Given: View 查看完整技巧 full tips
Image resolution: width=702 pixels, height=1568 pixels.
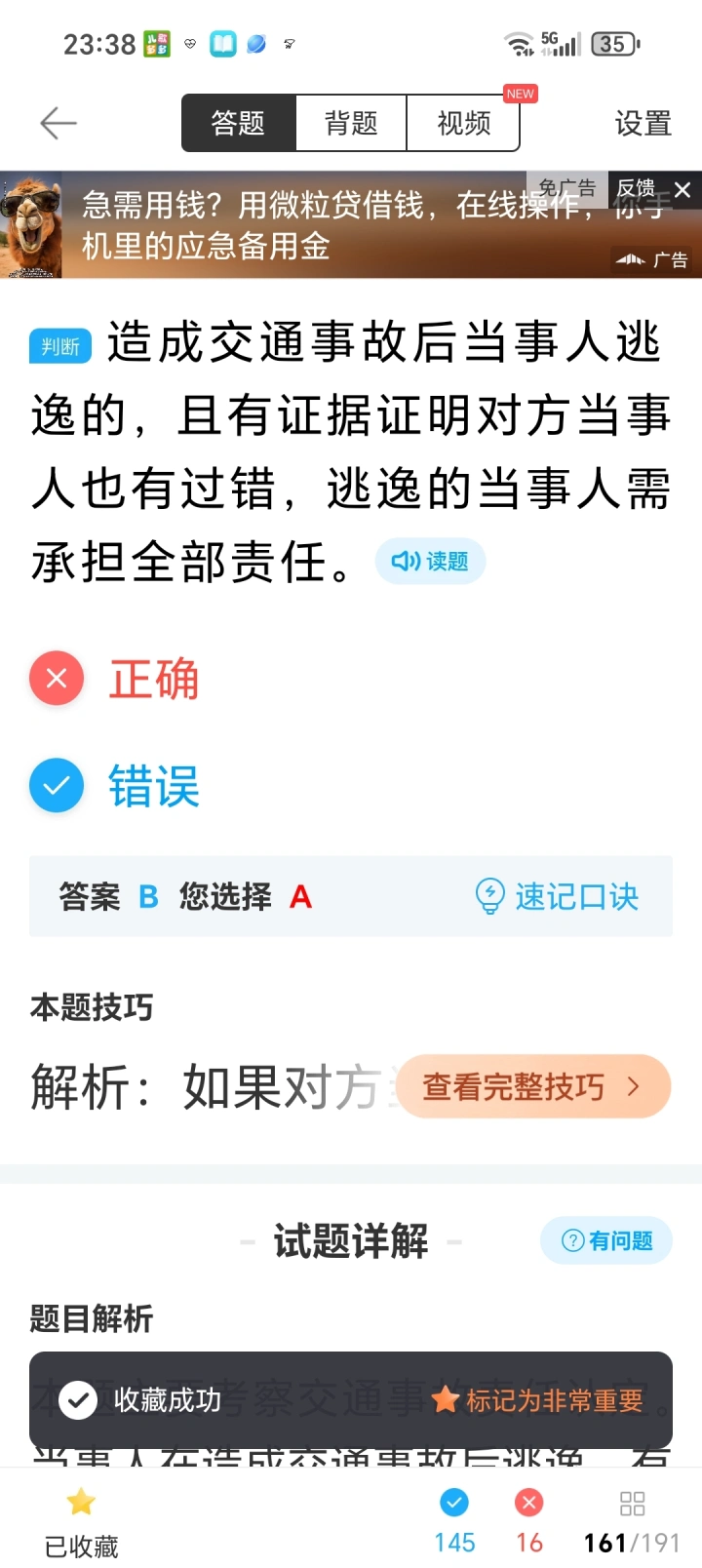Looking at the screenshot, I should click(x=533, y=1086).
